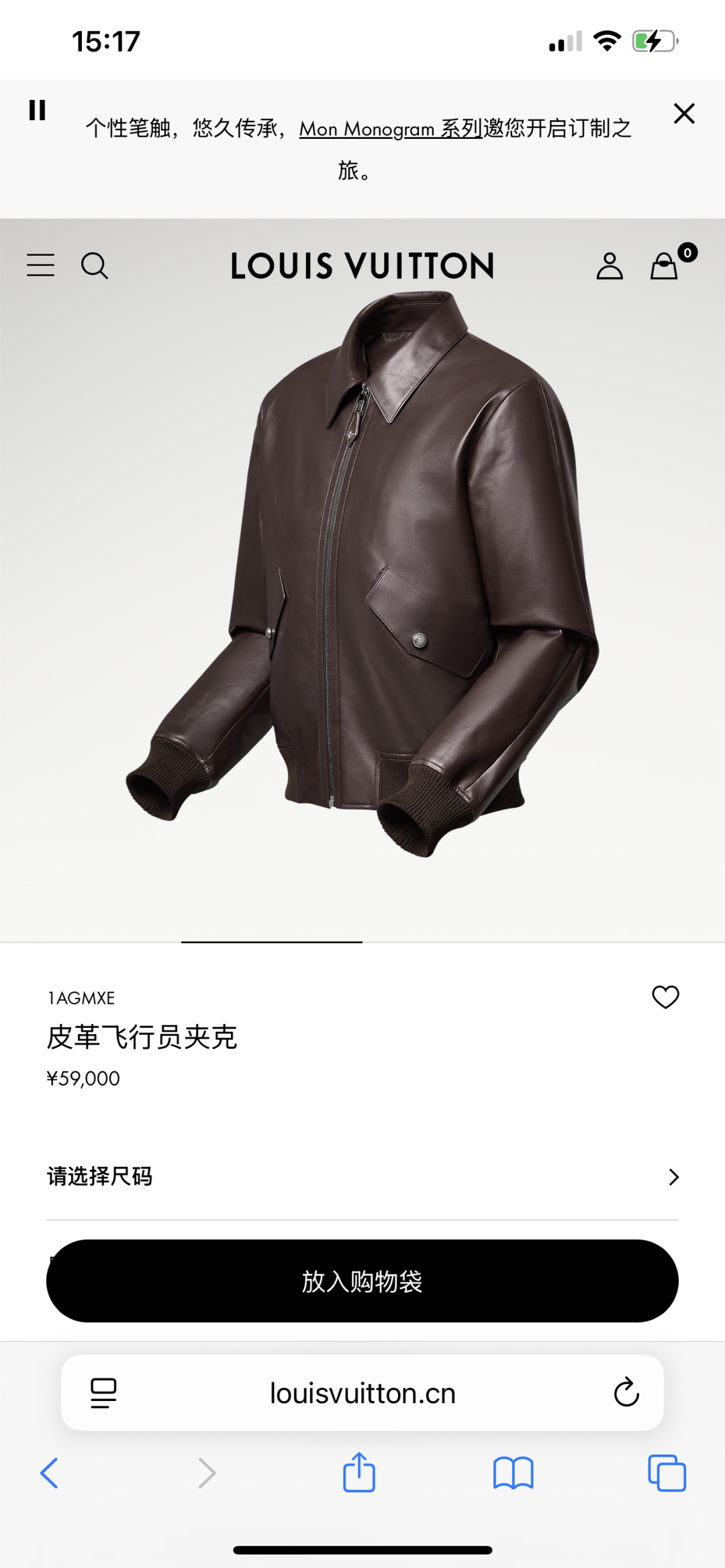
Task: Tap the louisvuitton.cn address bar
Action: click(x=362, y=1394)
